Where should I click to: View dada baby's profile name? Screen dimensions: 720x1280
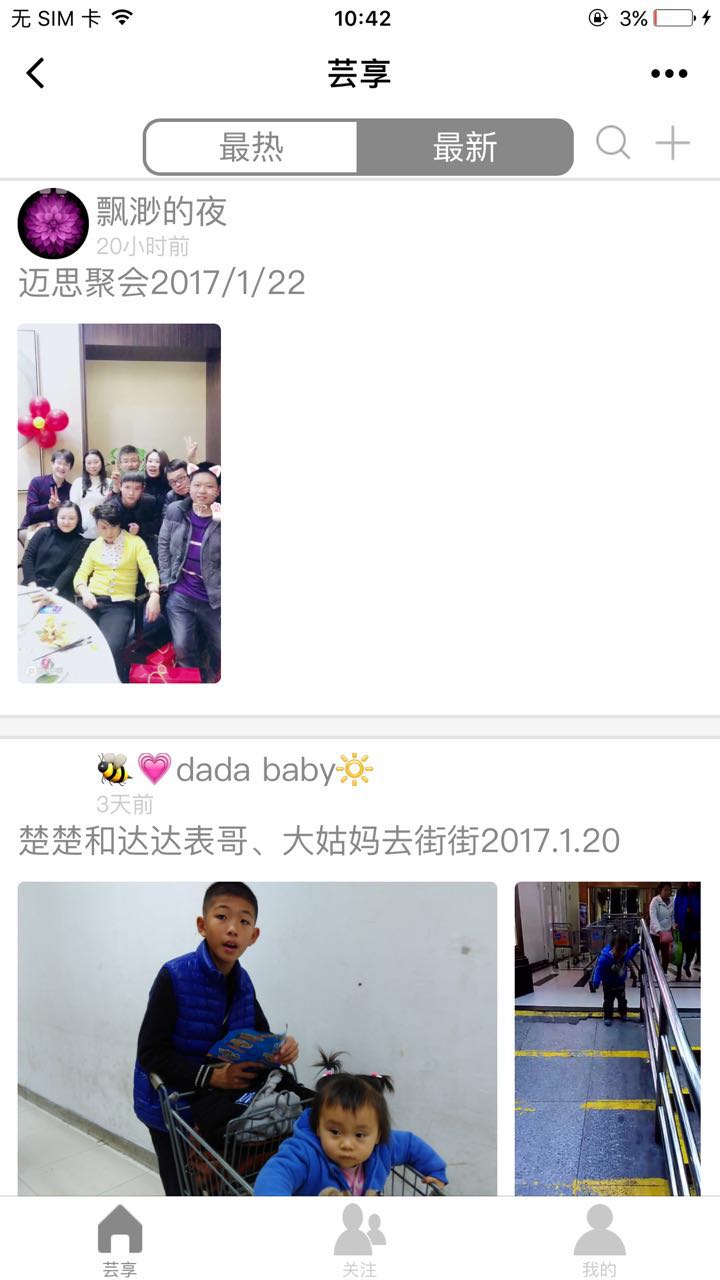(254, 769)
